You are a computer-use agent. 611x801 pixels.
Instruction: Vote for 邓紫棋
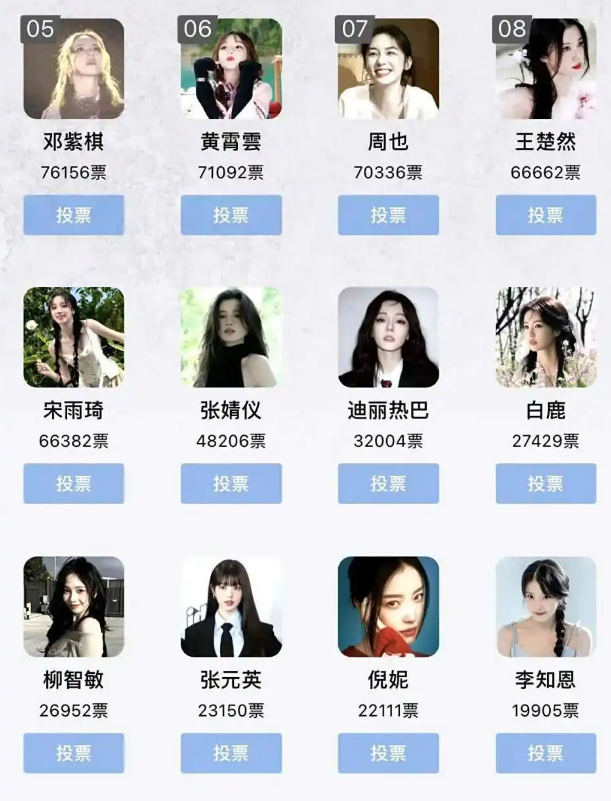pos(74,215)
